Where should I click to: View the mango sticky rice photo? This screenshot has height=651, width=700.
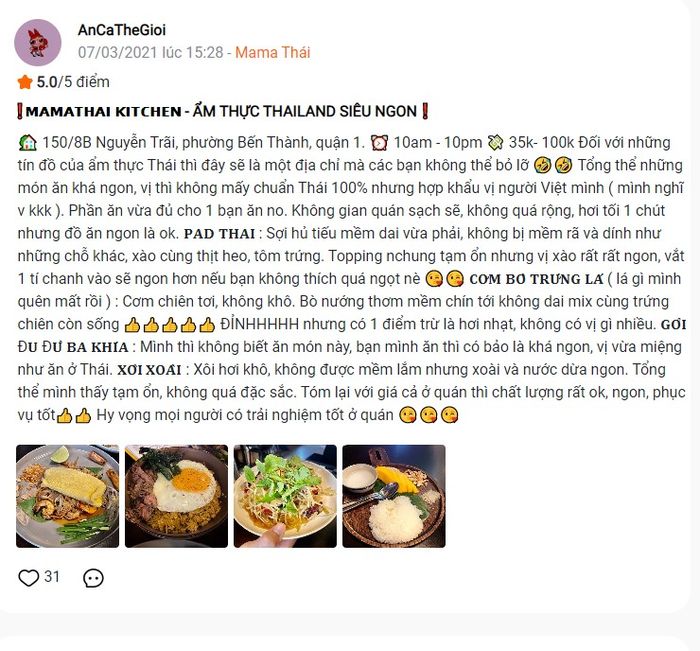393,496
